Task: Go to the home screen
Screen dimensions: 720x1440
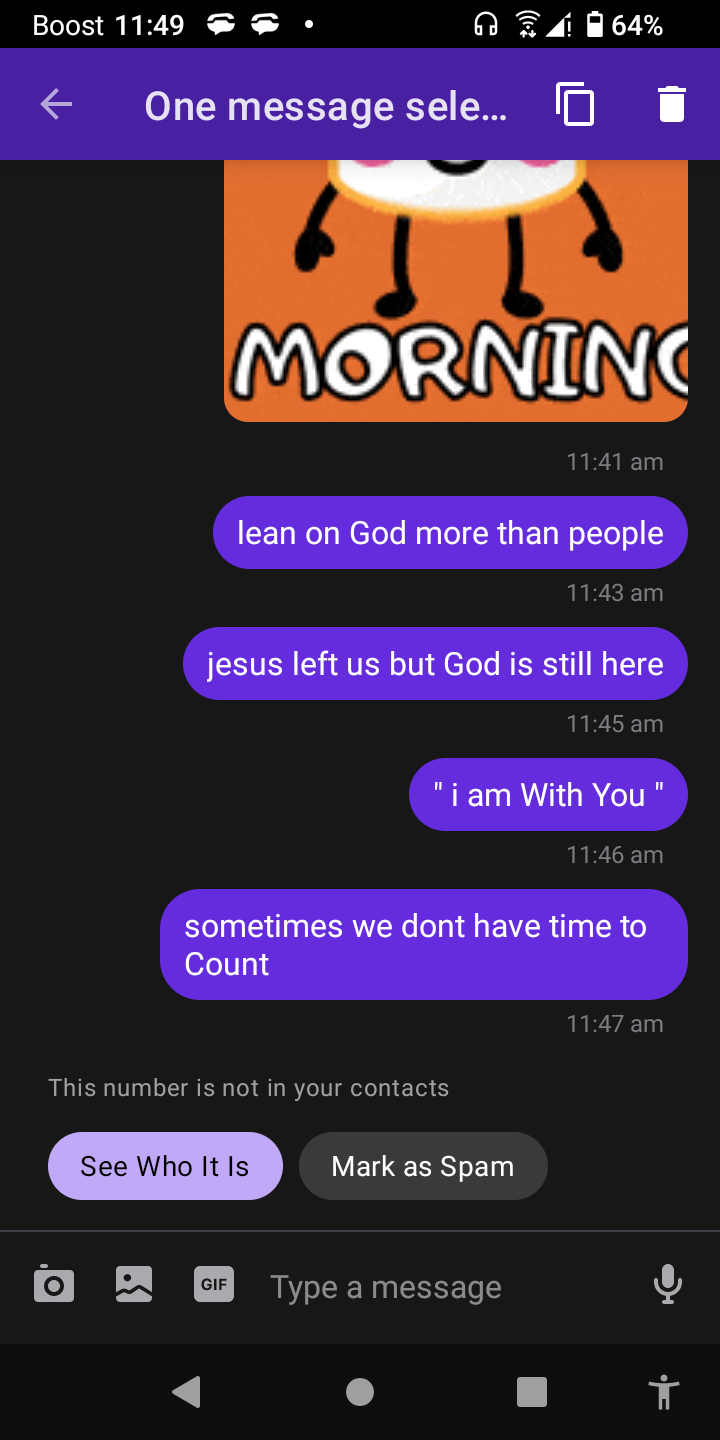Action: (x=360, y=1391)
